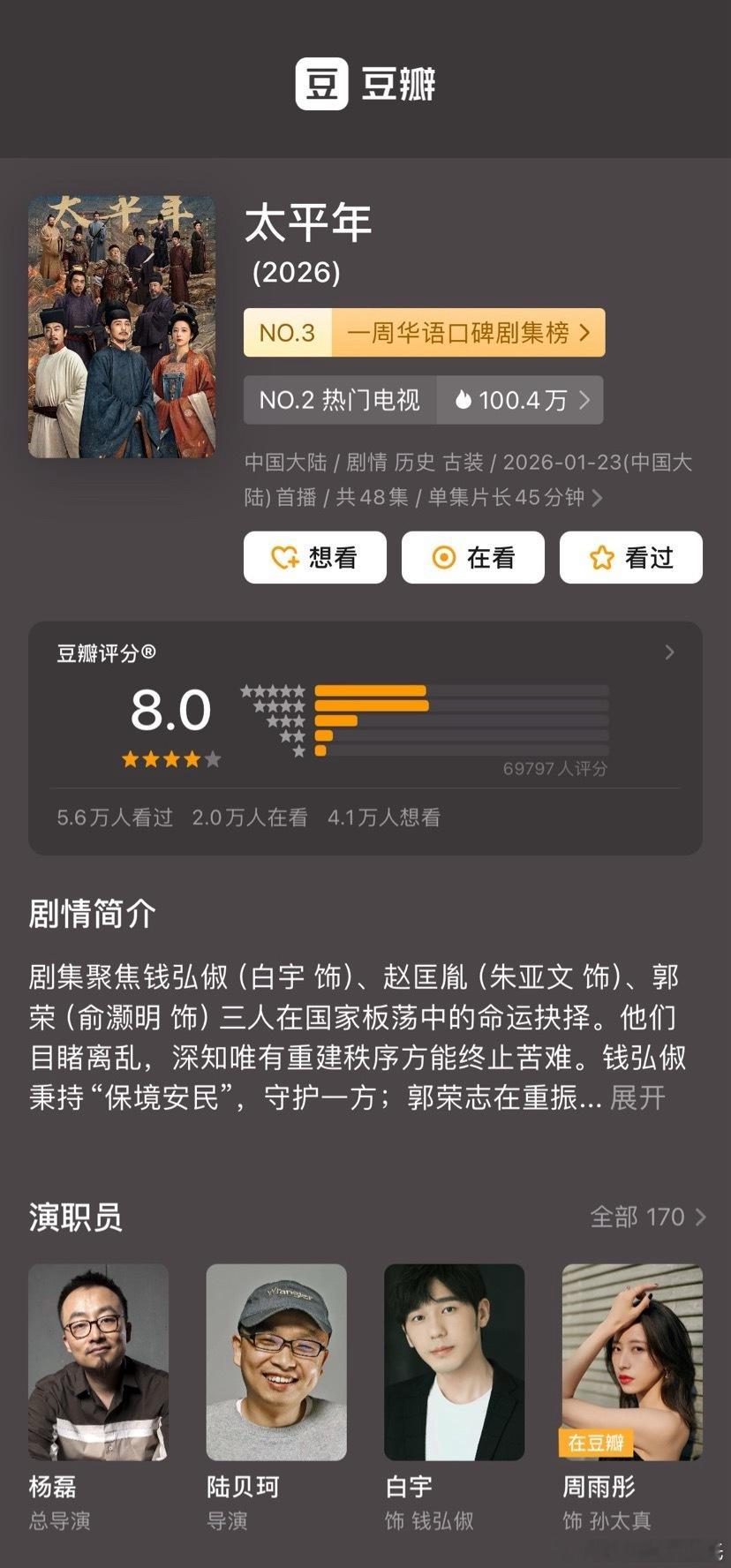The height and width of the screenshot is (1568, 731).
Task: View 全部 170 cast and crew
Action: 644,1217
